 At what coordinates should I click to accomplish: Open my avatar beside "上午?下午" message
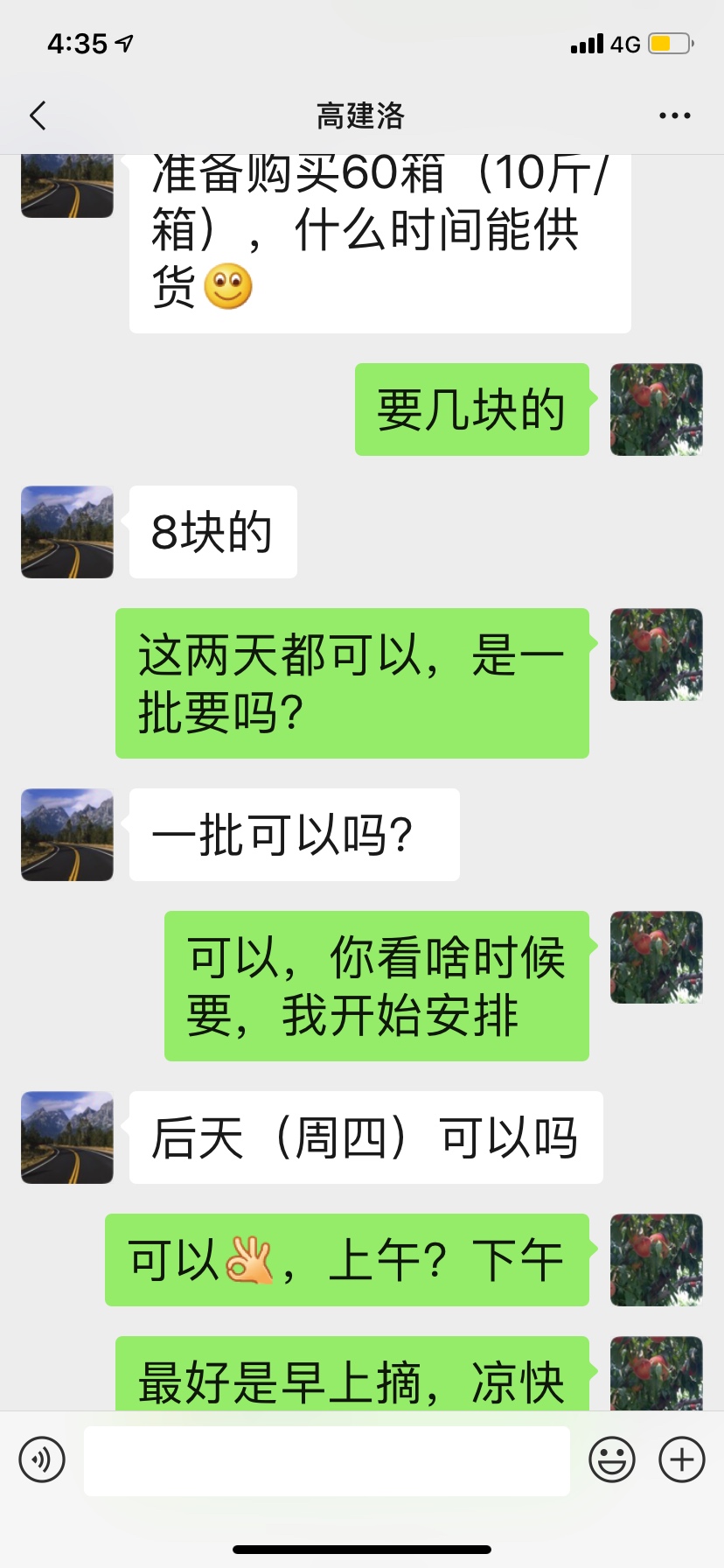[656, 1260]
